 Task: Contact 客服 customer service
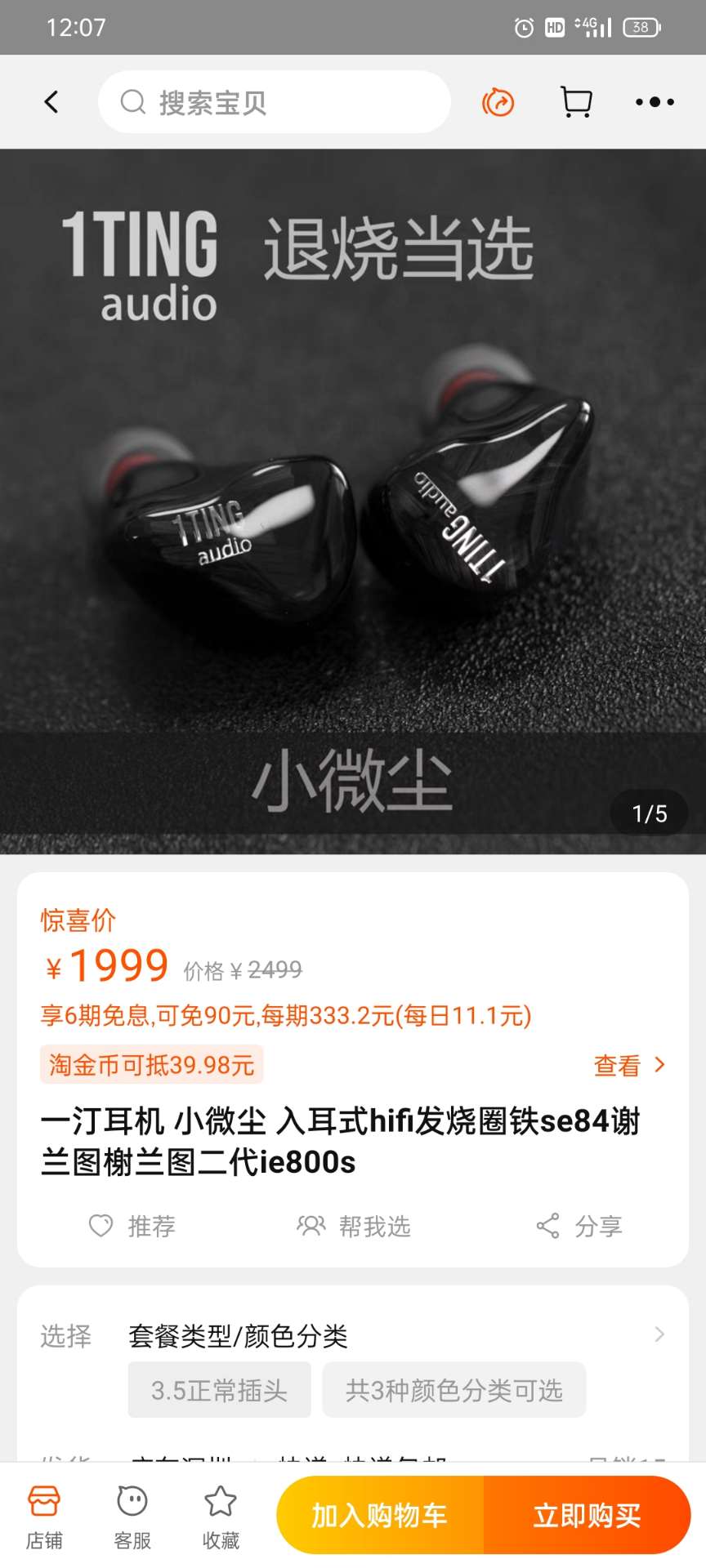pos(132,1517)
